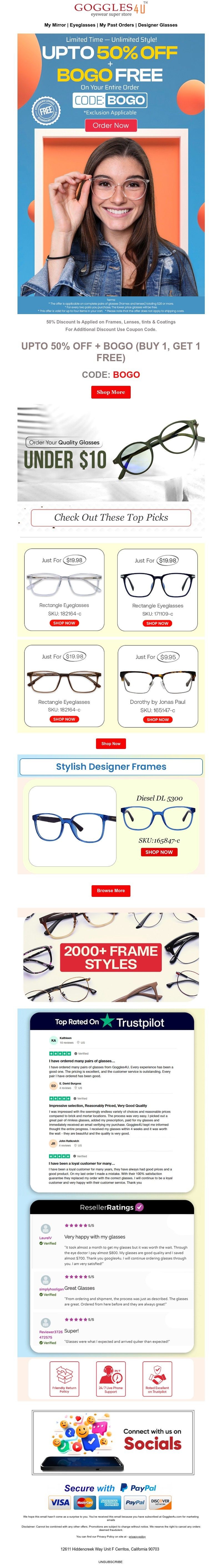Tap the Unsubscribe link
The width and height of the screenshot is (222, 1568).
[110, 1561]
